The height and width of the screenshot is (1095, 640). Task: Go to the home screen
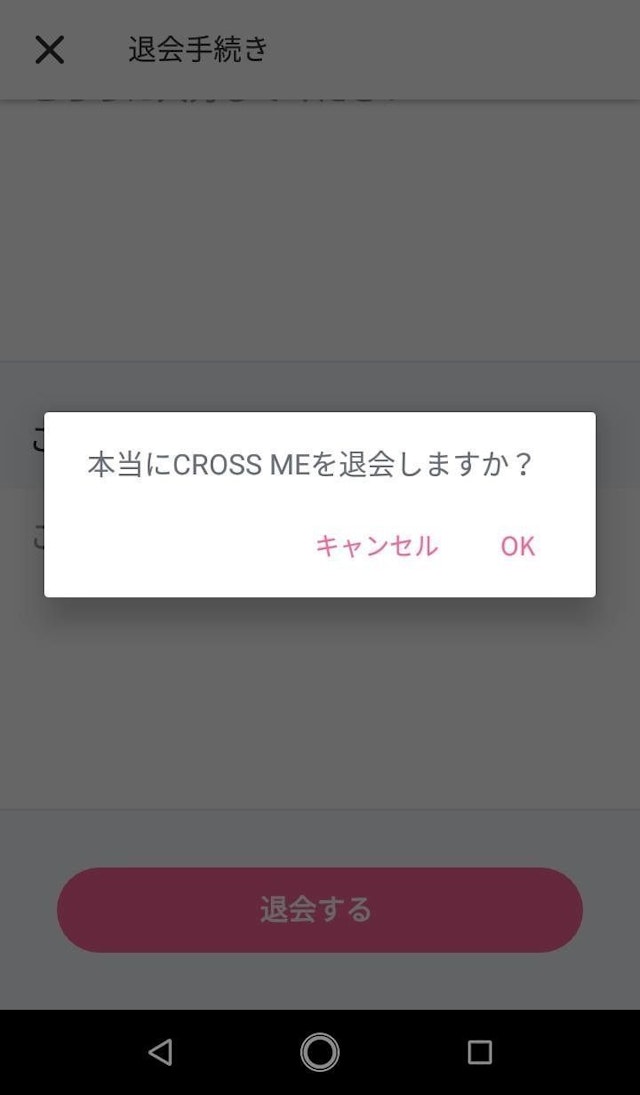320,1052
